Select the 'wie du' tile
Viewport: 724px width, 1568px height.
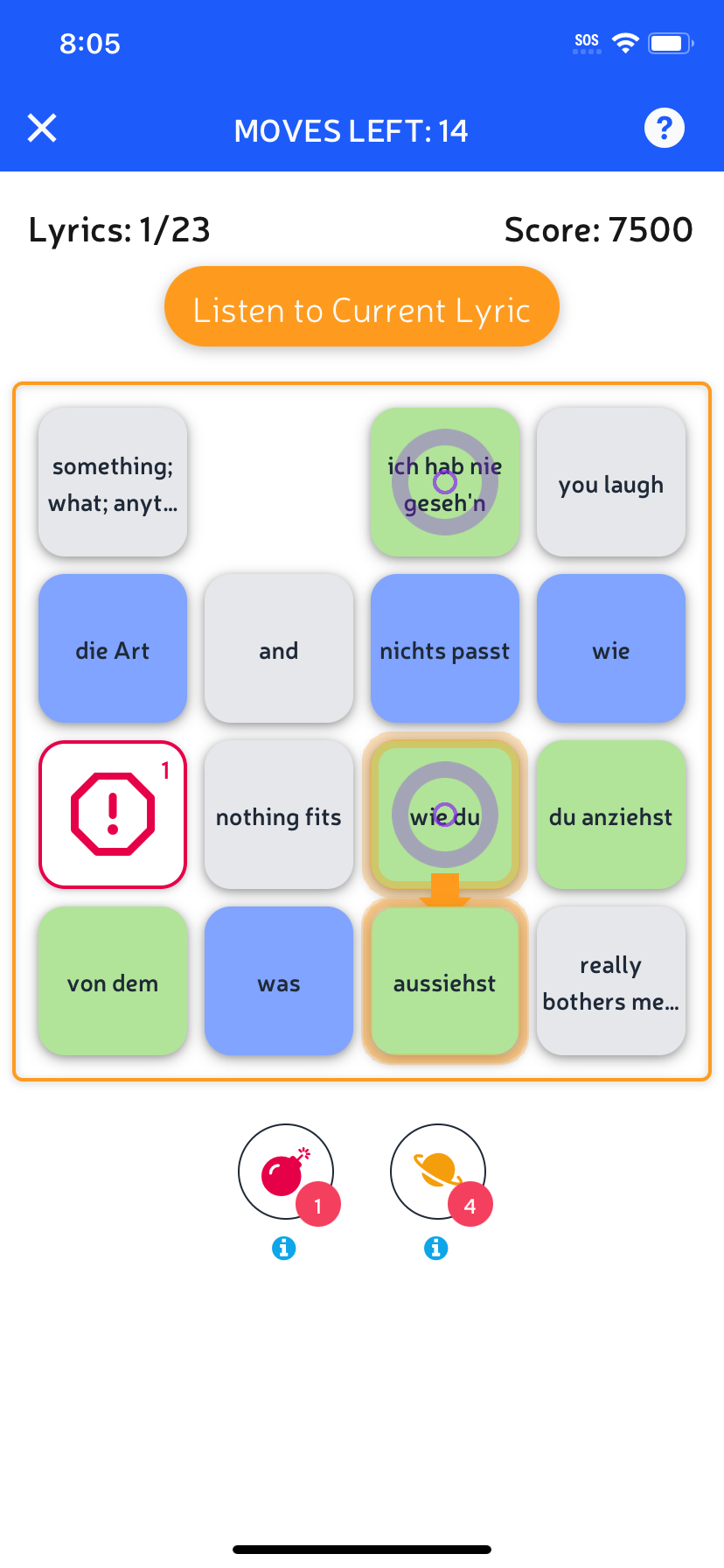pyautogui.click(x=444, y=815)
